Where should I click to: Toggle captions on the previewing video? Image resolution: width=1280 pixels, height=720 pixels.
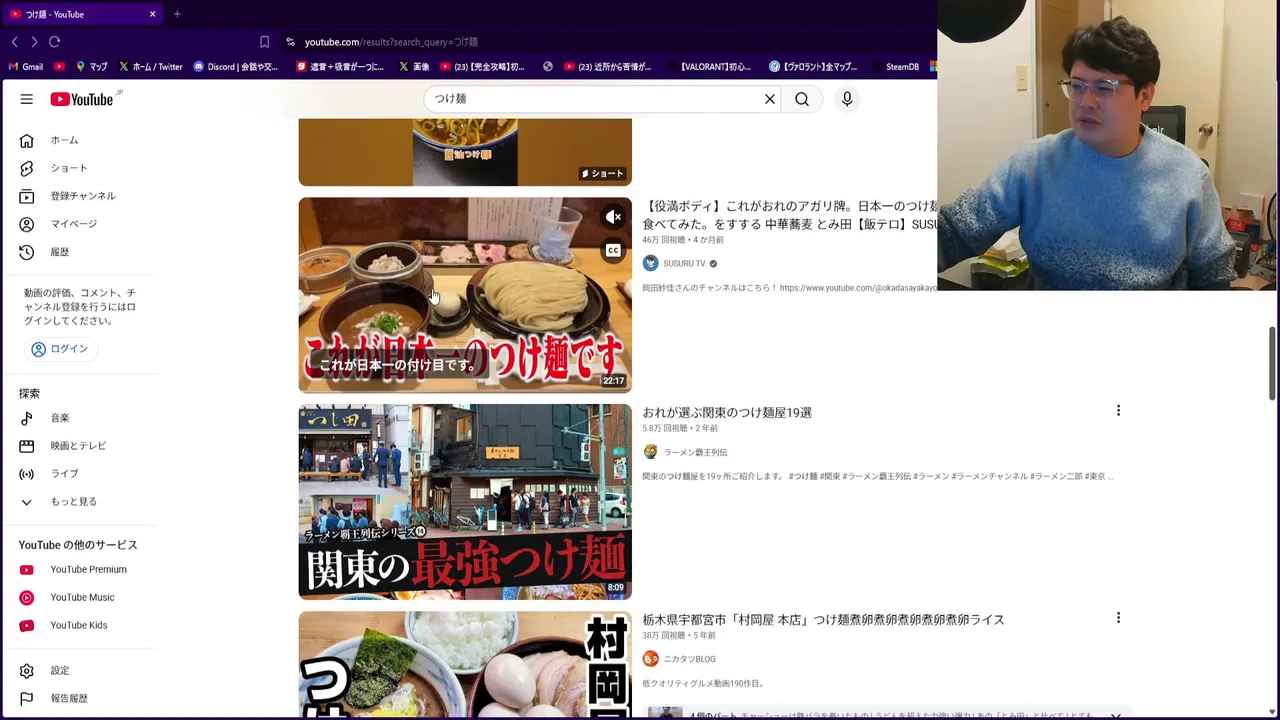click(613, 250)
